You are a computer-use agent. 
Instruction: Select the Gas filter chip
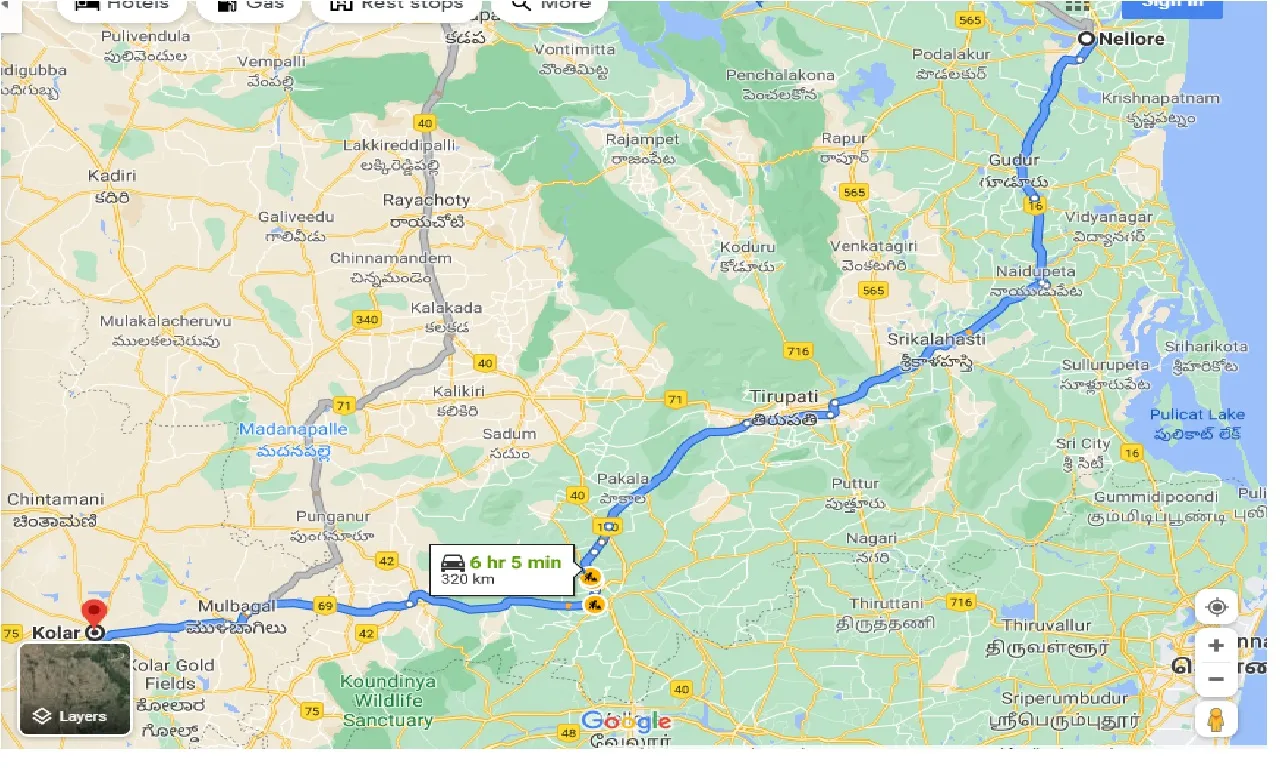(x=249, y=6)
